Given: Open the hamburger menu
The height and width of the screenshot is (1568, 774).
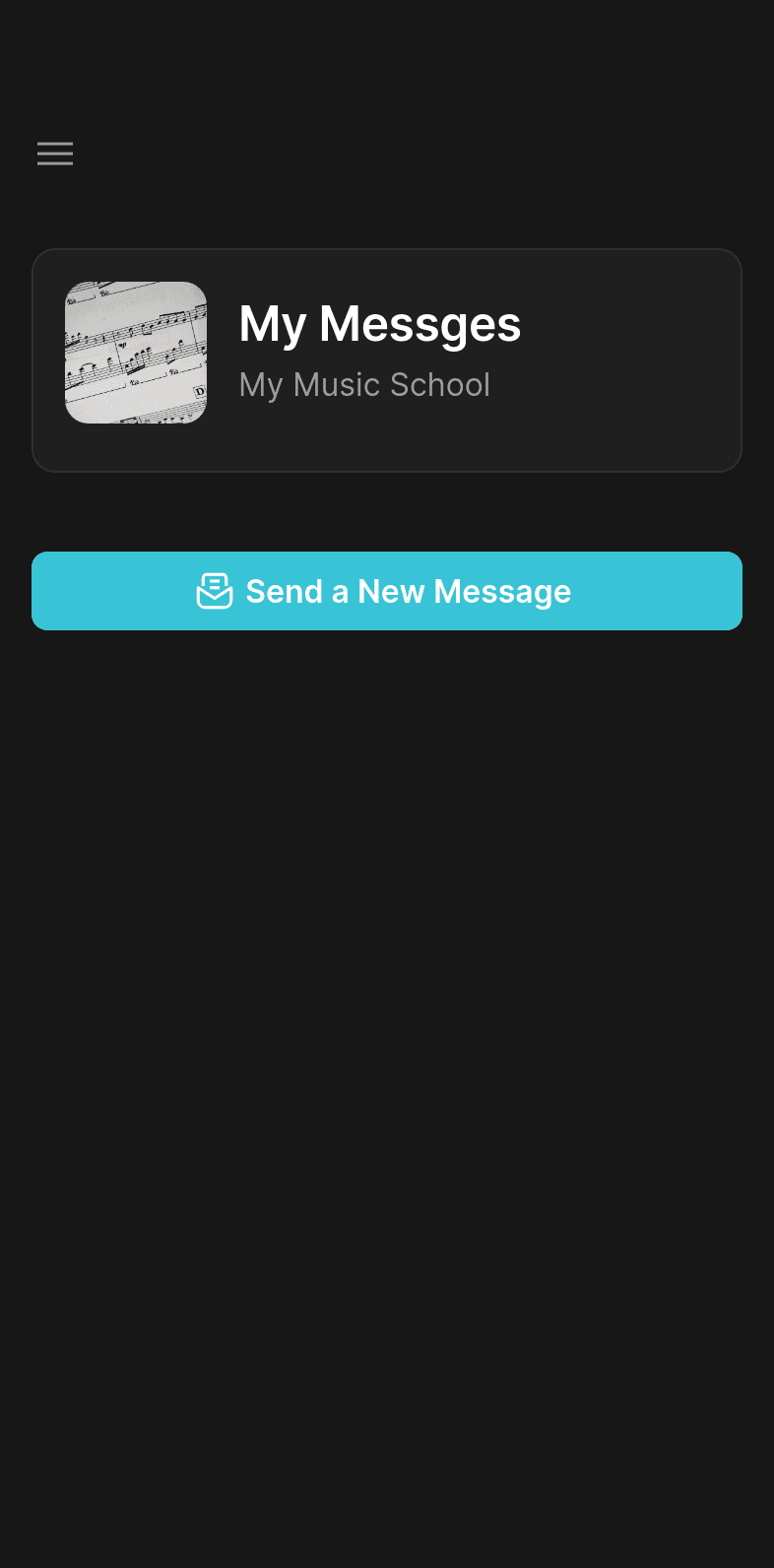Looking at the screenshot, I should 55,154.
